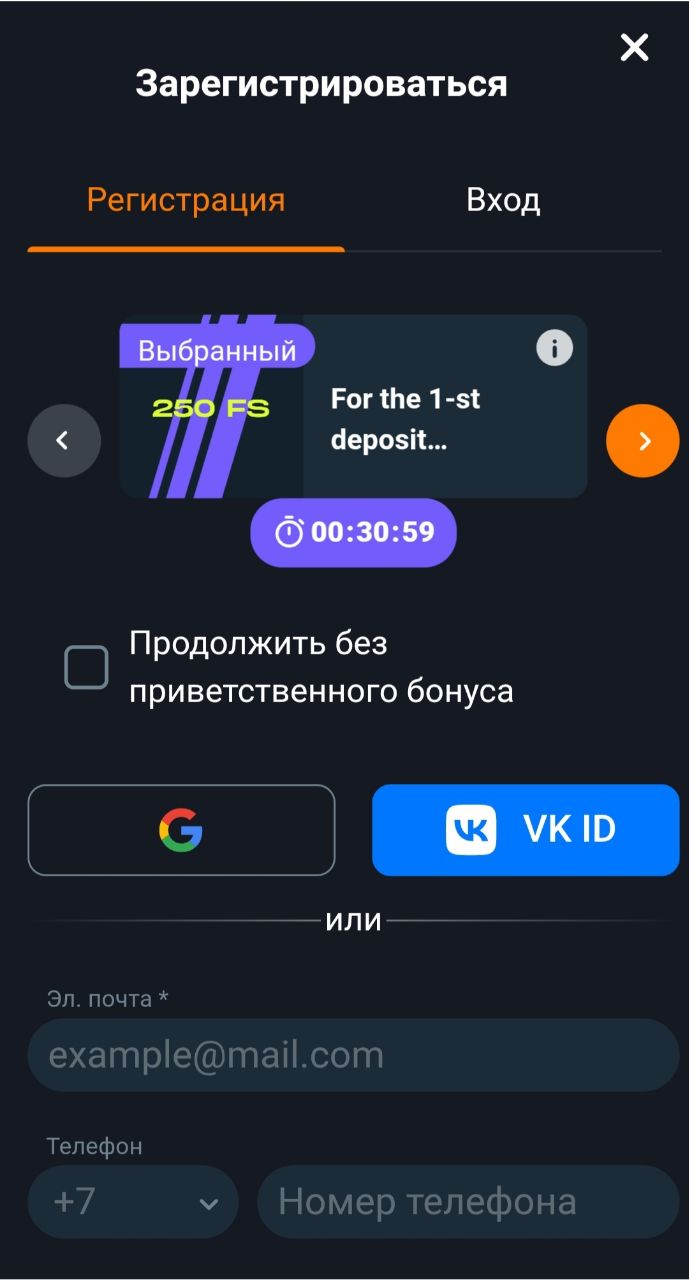Focus the Эл. почта email field
This screenshot has height=1280, width=689.
(x=353, y=1055)
